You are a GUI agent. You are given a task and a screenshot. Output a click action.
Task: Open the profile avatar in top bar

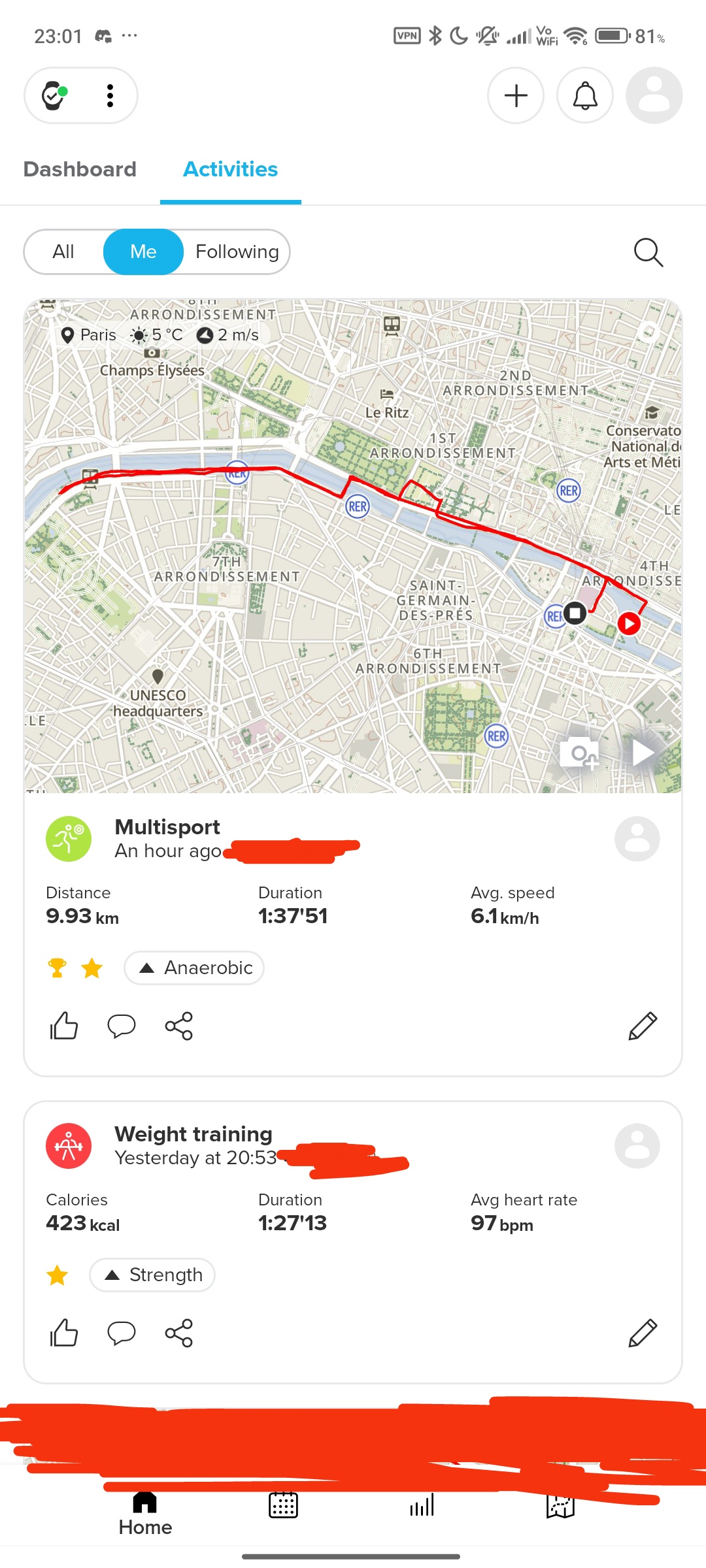click(x=654, y=96)
